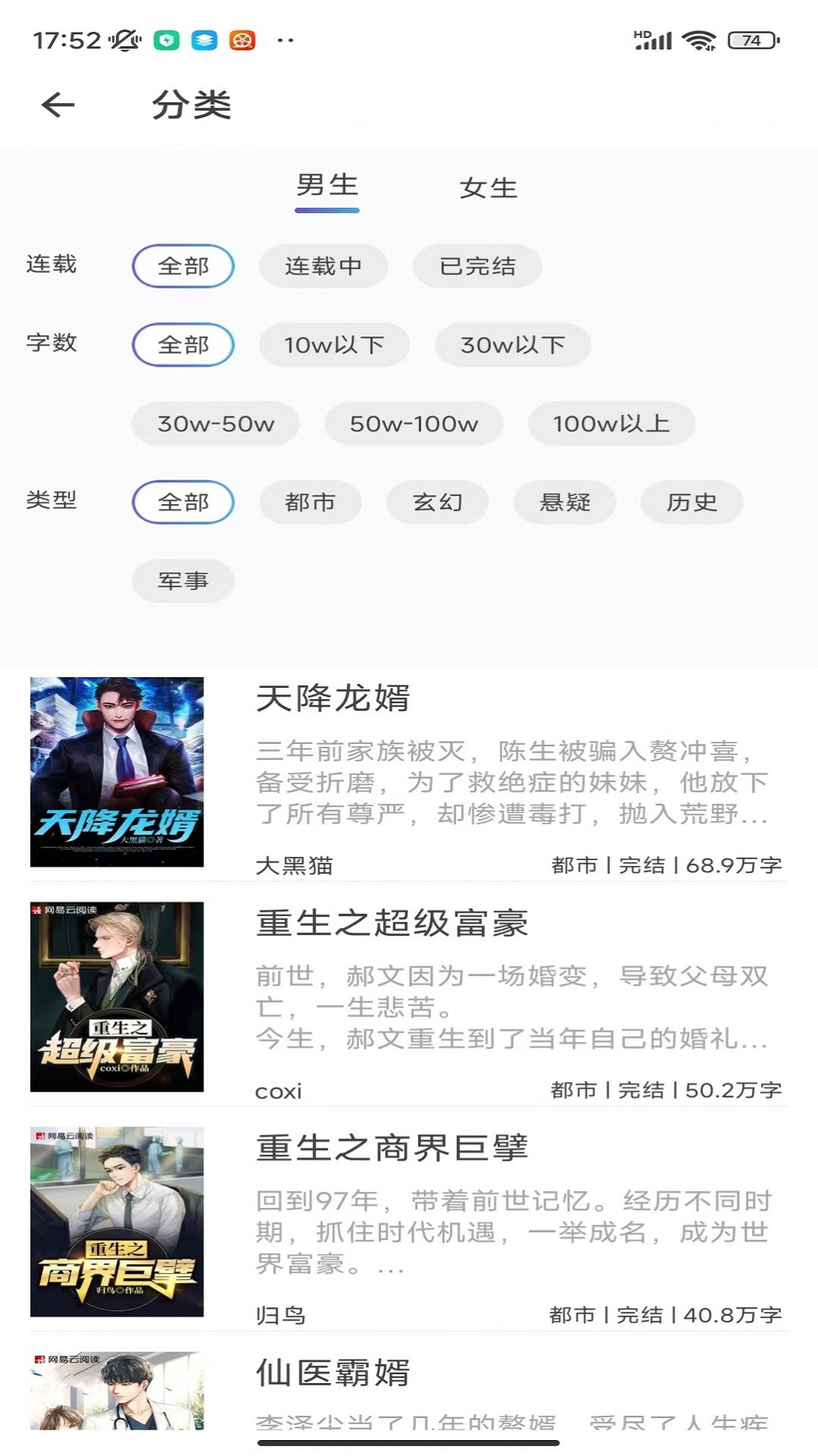Show 历史 genre books
This screenshot has height=1456, width=818.
coord(691,503)
